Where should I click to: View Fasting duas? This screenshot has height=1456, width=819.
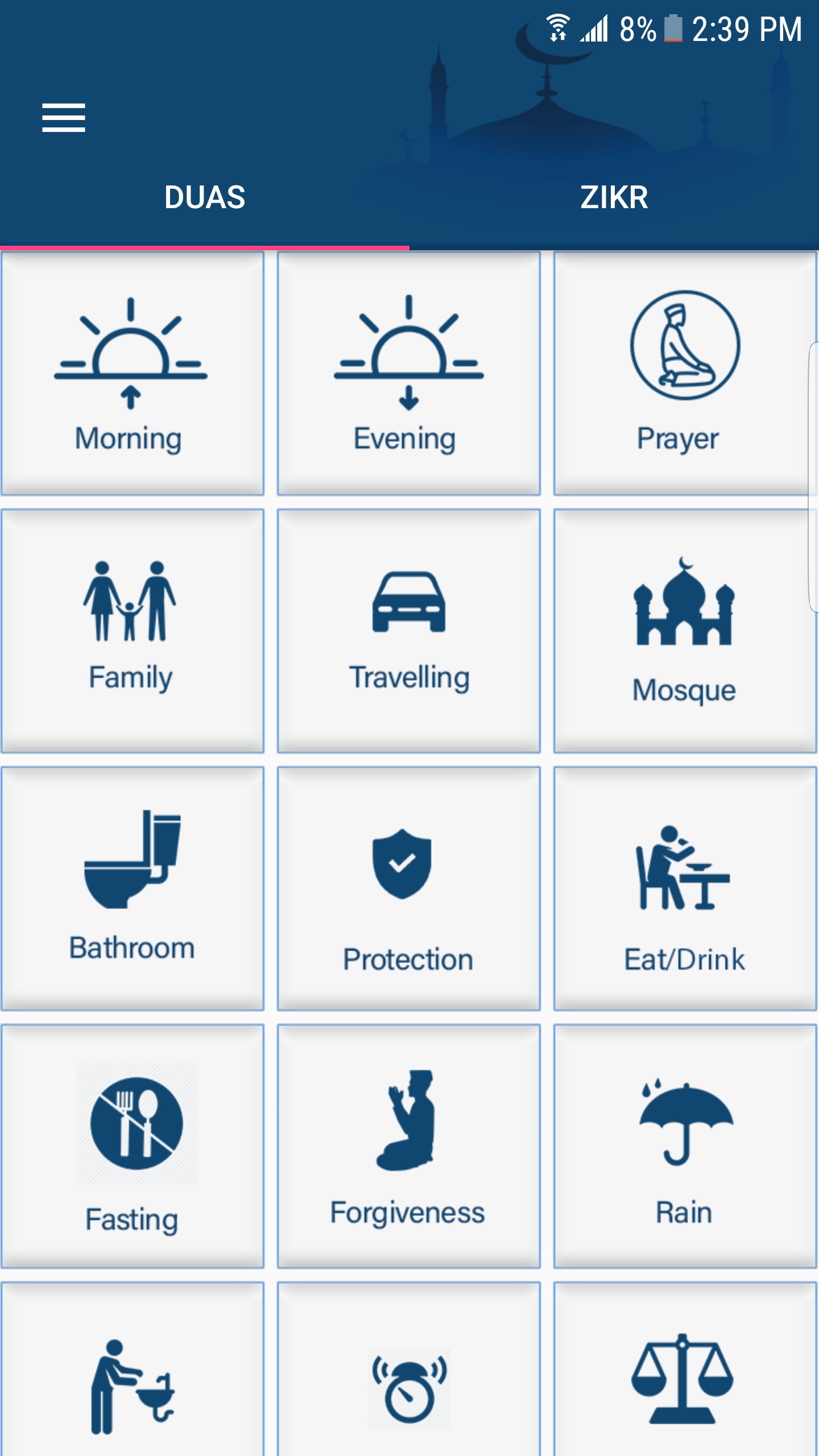[x=132, y=1146]
